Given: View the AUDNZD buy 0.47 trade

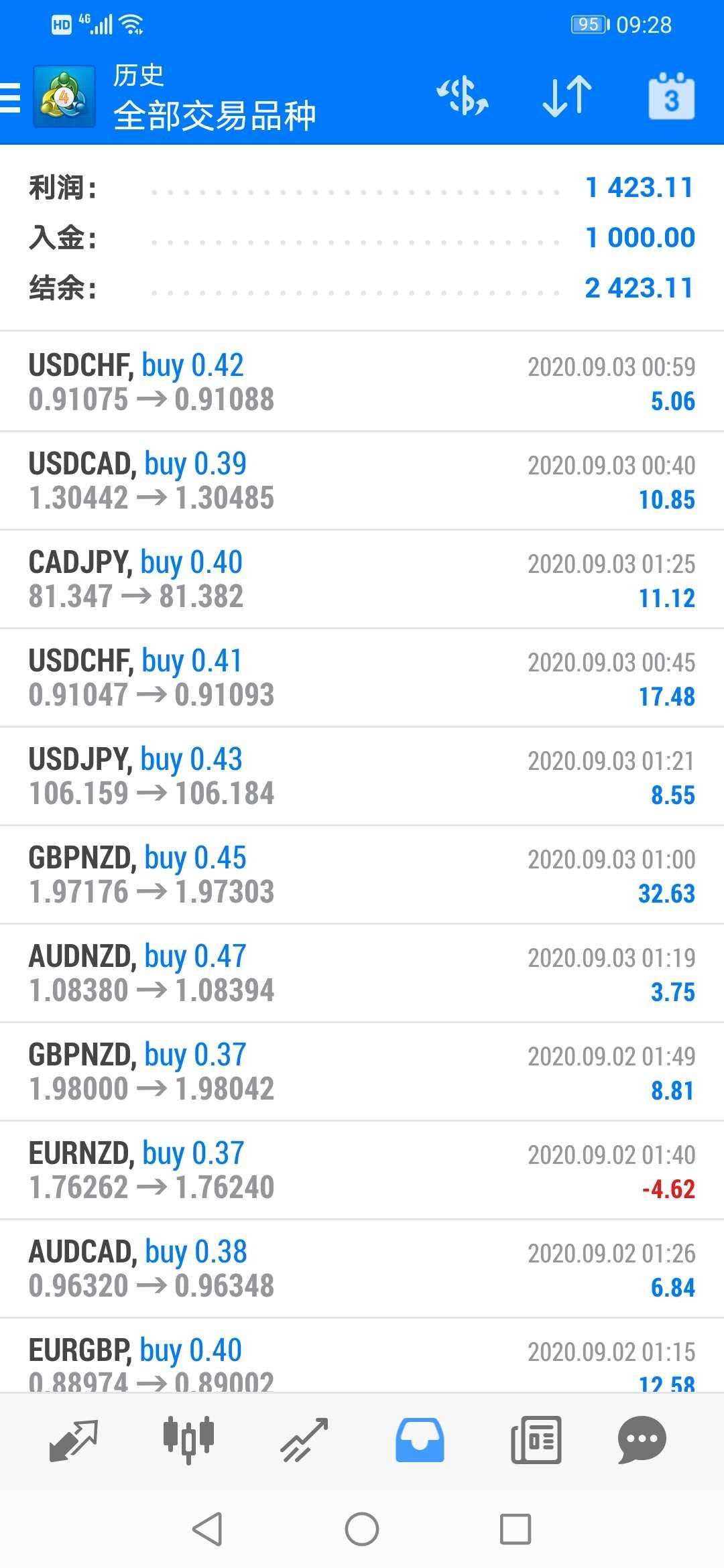Looking at the screenshot, I should [362, 973].
